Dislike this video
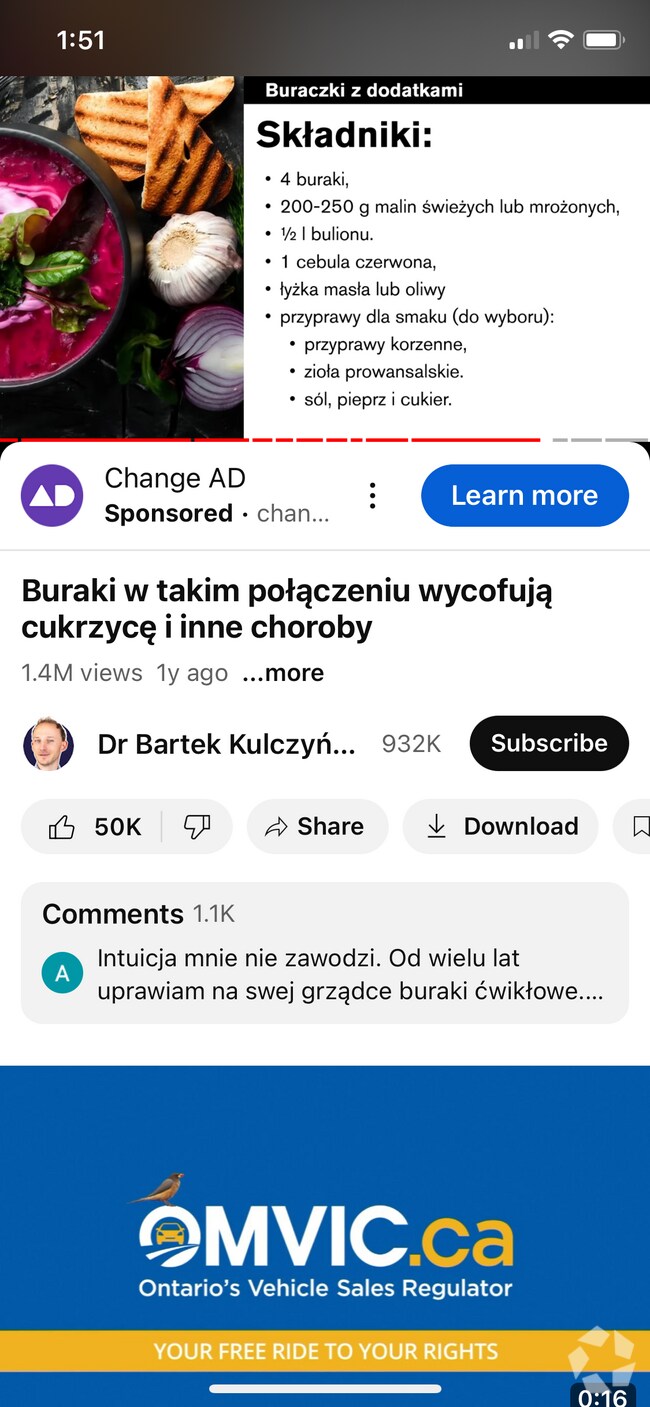The width and height of the screenshot is (650, 1407). point(197,827)
